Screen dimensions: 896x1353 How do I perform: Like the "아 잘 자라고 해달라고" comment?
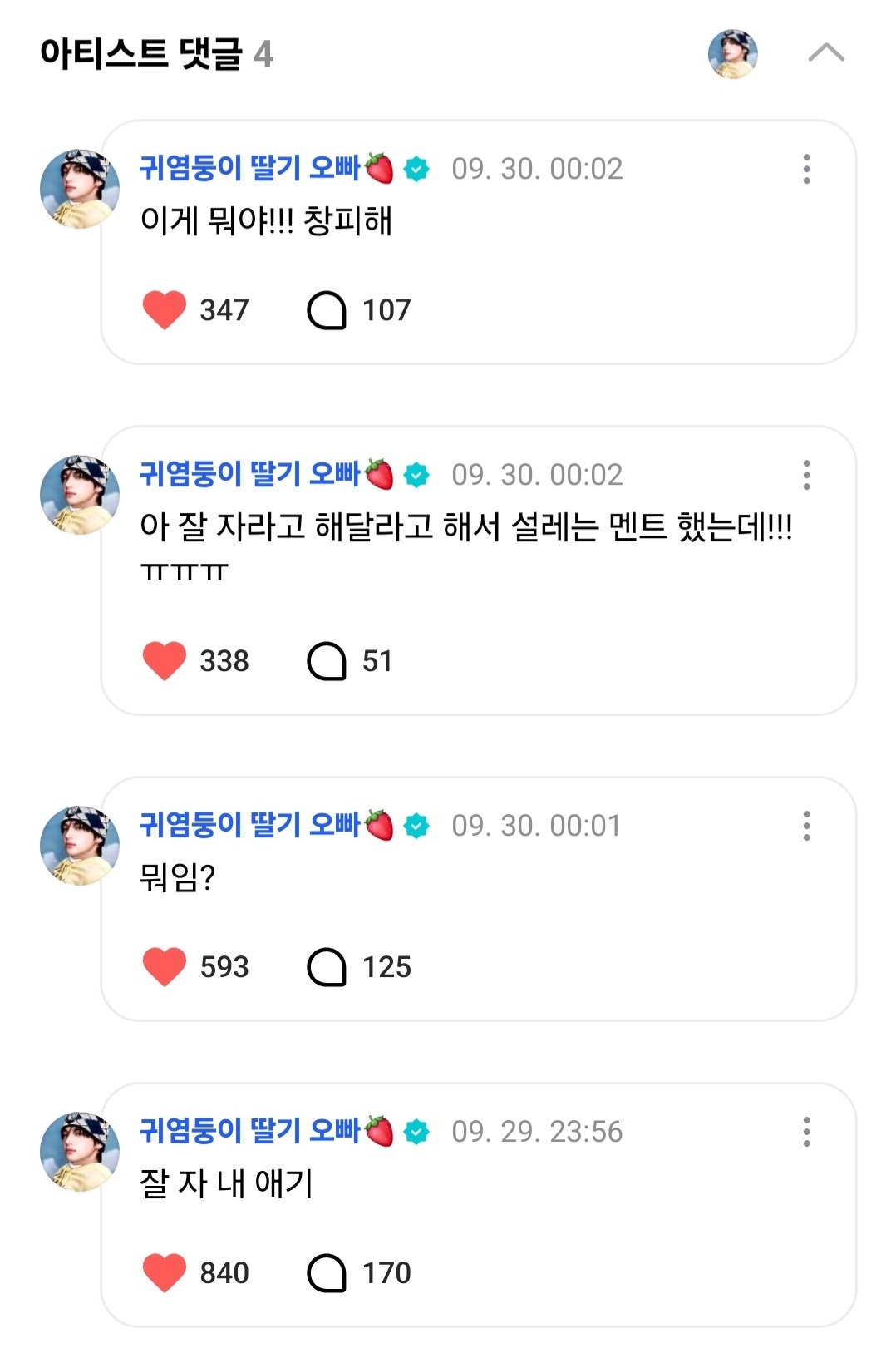click(x=165, y=661)
